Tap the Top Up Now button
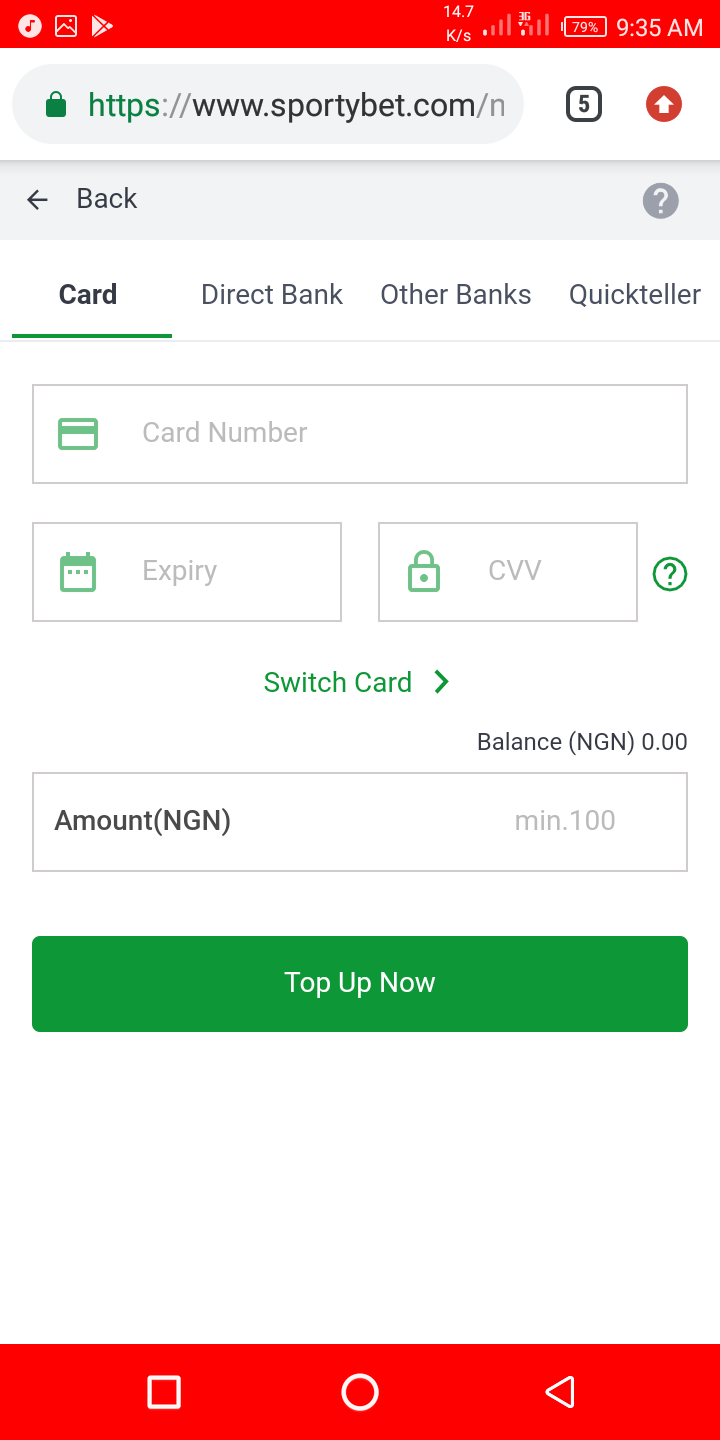Image resolution: width=720 pixels, height=1440 pixels. (x=360, y=984)
